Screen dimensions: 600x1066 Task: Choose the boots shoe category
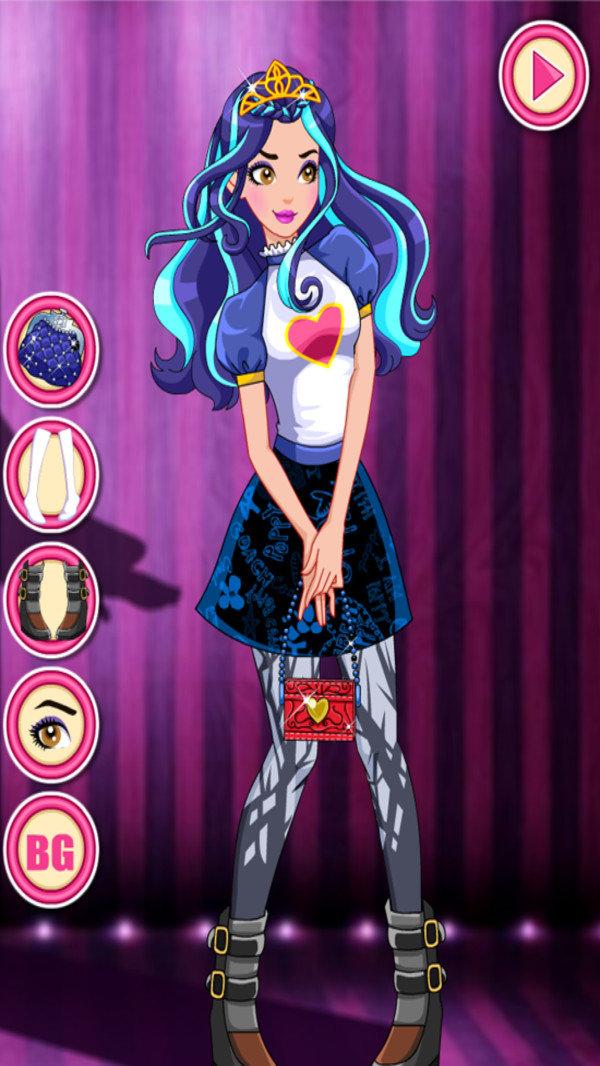[51, 599]
